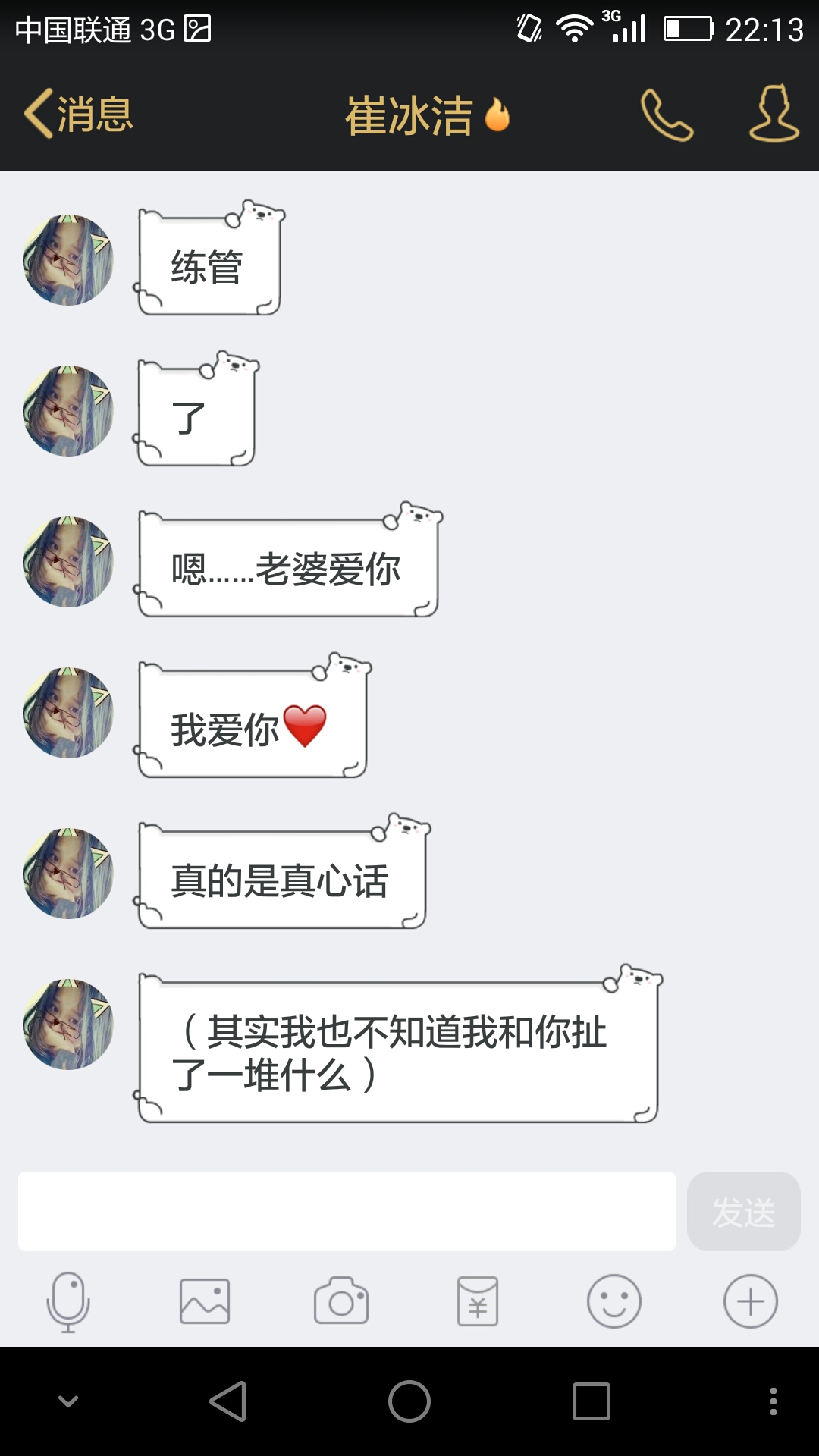This screenshot has width=819, height=1456.
Task: Start a voice call with 崔冰洁
Action: pos(667,115)
